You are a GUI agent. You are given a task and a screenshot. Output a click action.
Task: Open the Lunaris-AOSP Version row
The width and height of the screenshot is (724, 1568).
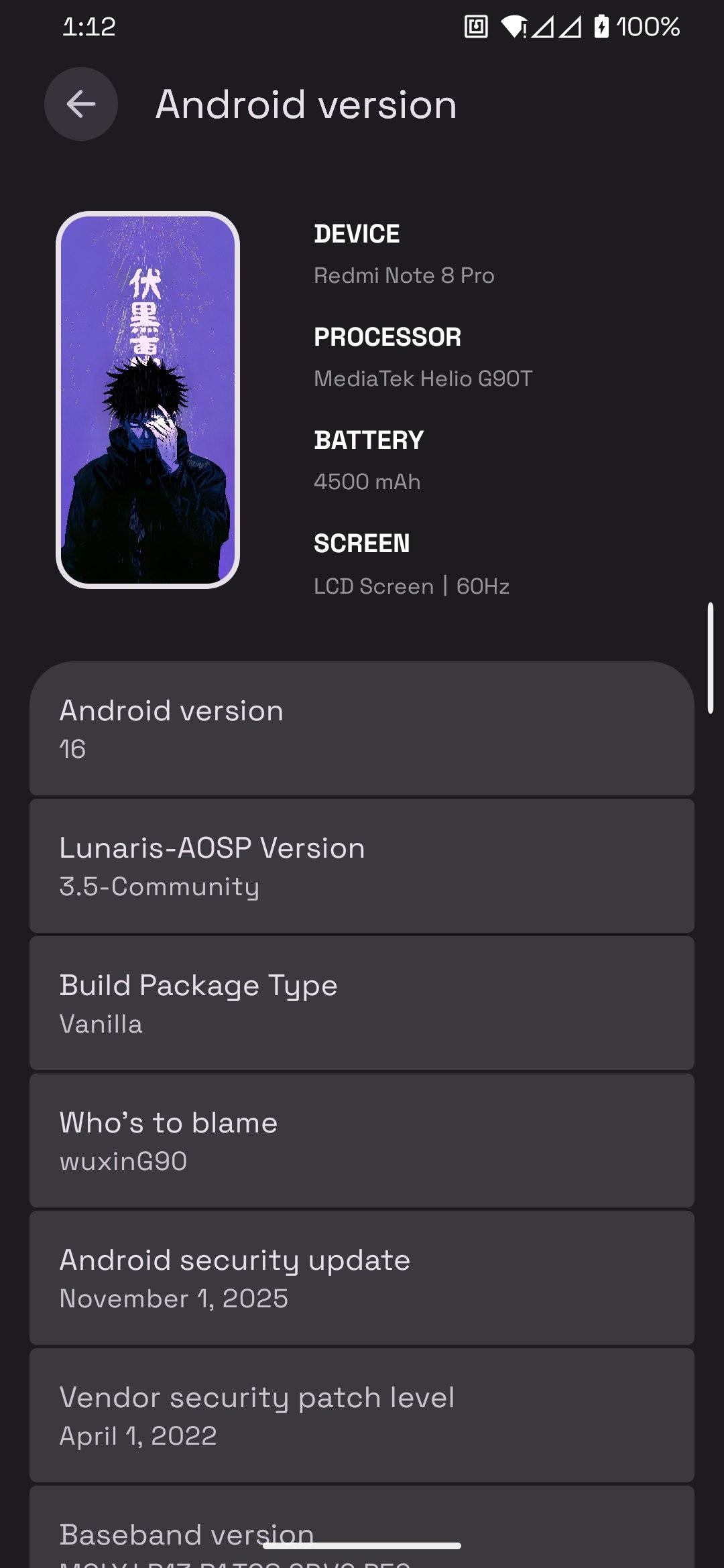tap(362, 866)
